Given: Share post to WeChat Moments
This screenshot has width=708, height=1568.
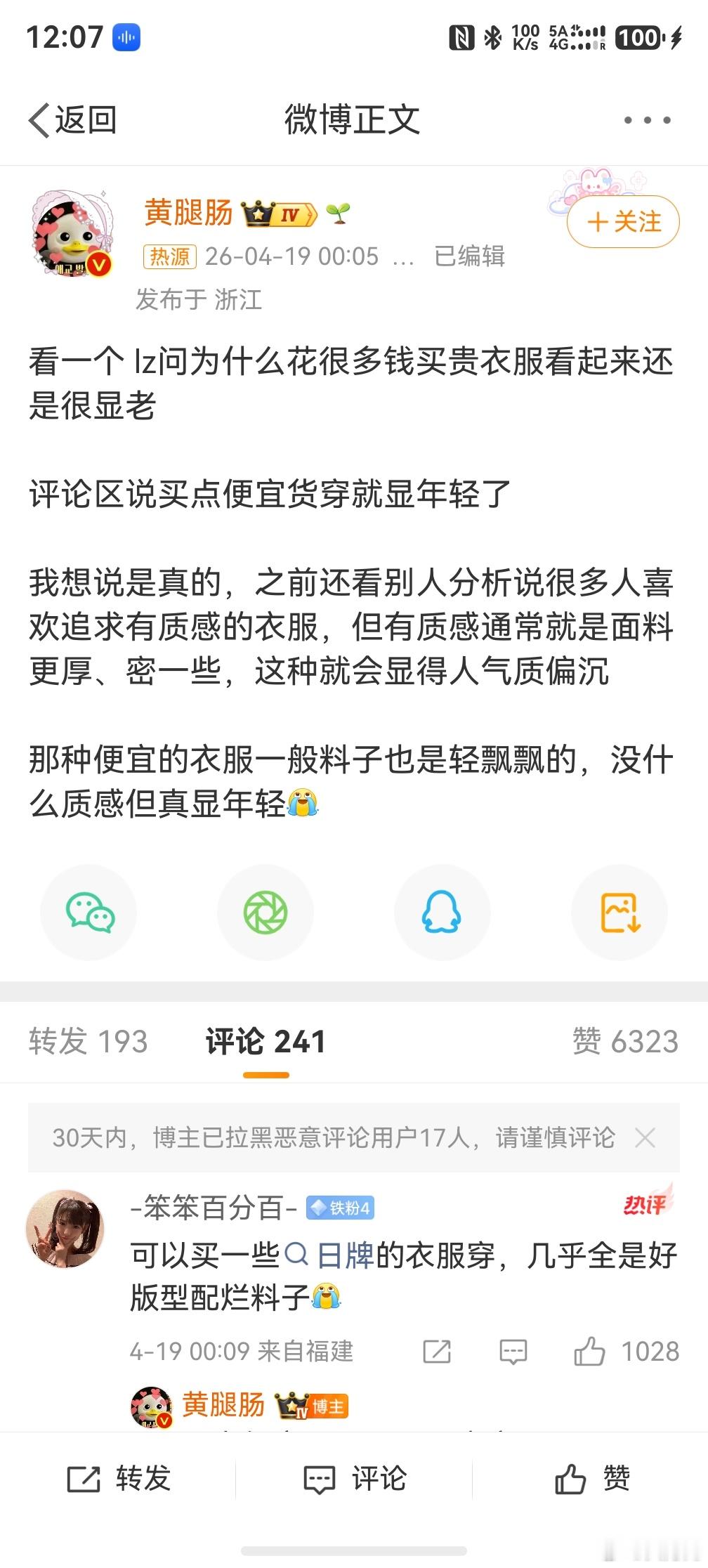Looking at the screenshot, I should (x=265, y=912).
